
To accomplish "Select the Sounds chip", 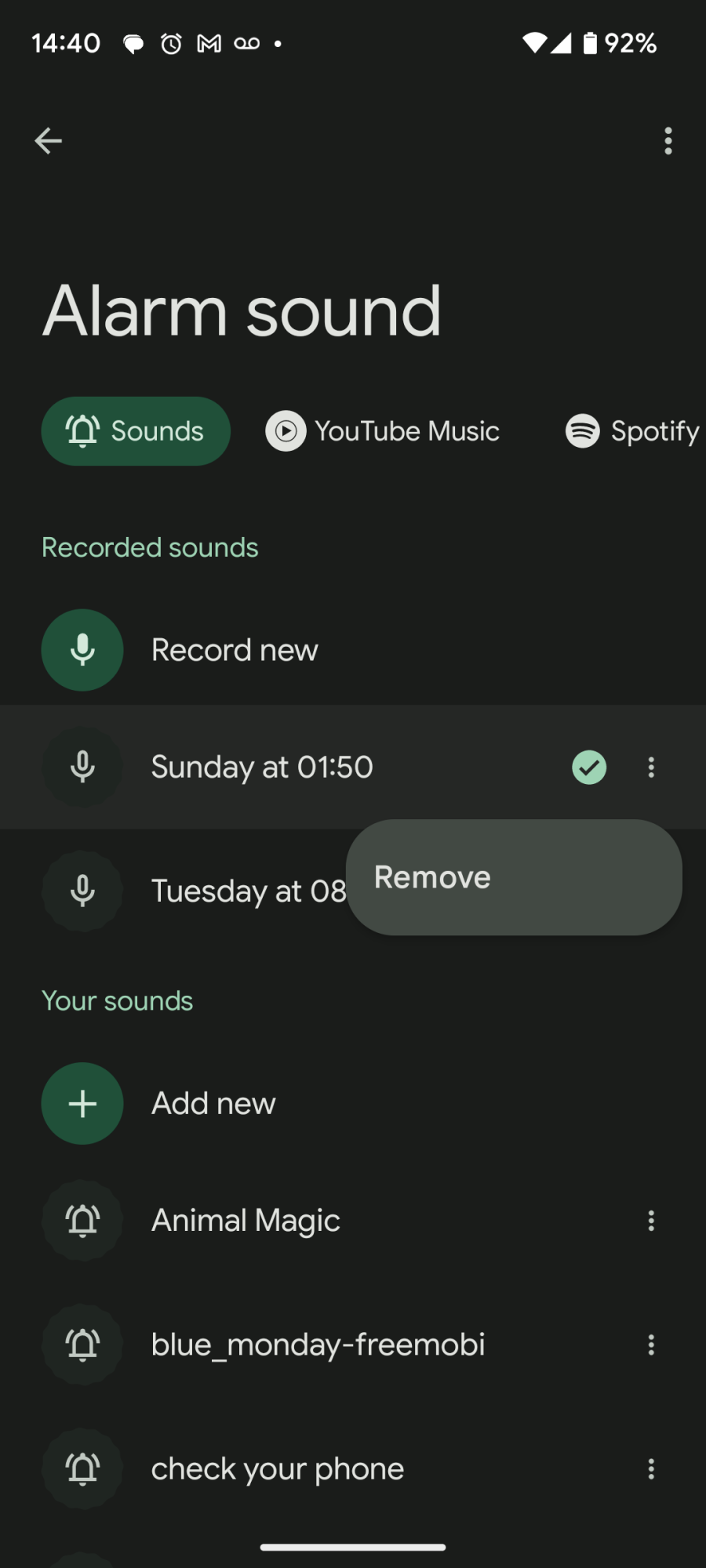I will [x=136, y=431].
